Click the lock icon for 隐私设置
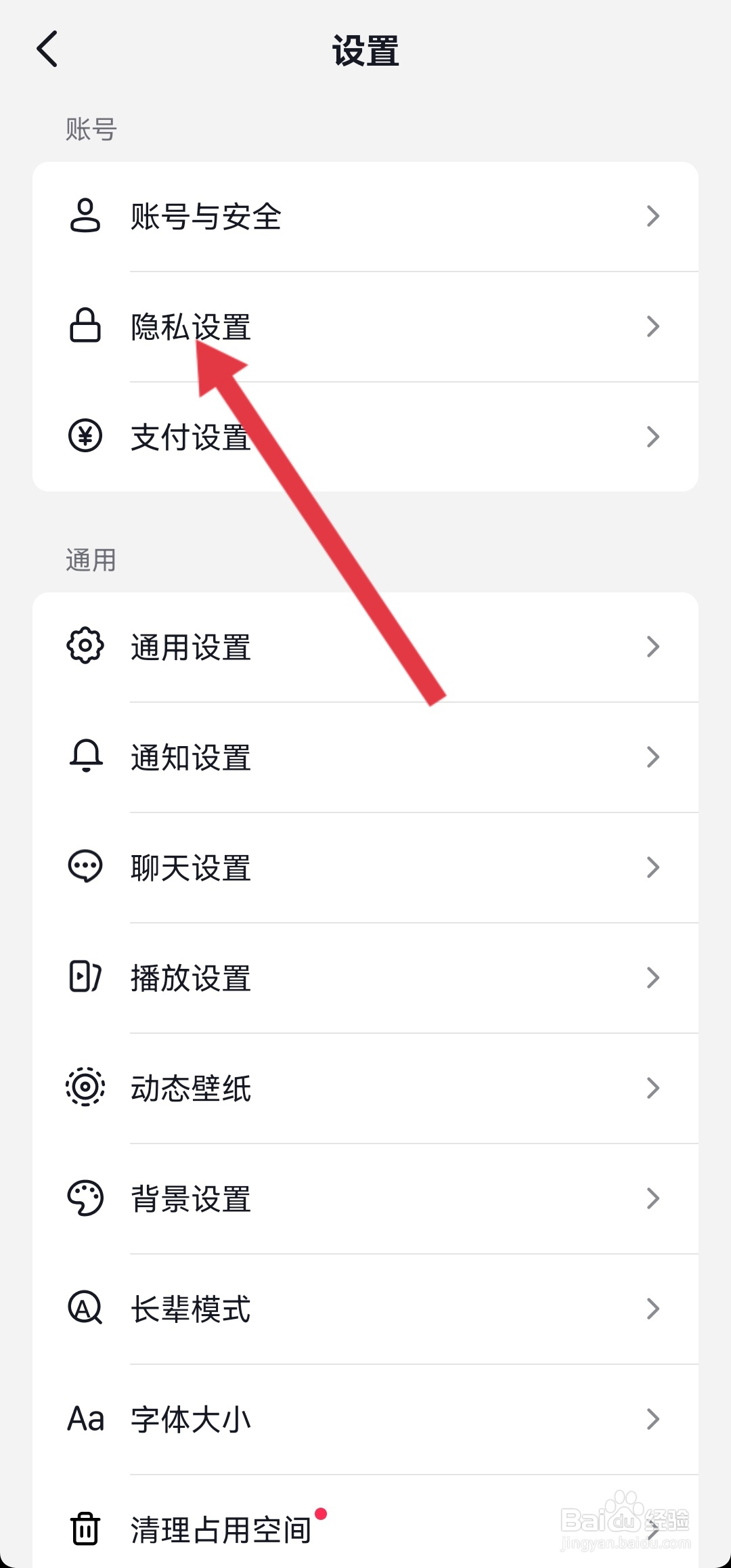731x1568 pixels. pyautogui.click(x=84, y=326)
